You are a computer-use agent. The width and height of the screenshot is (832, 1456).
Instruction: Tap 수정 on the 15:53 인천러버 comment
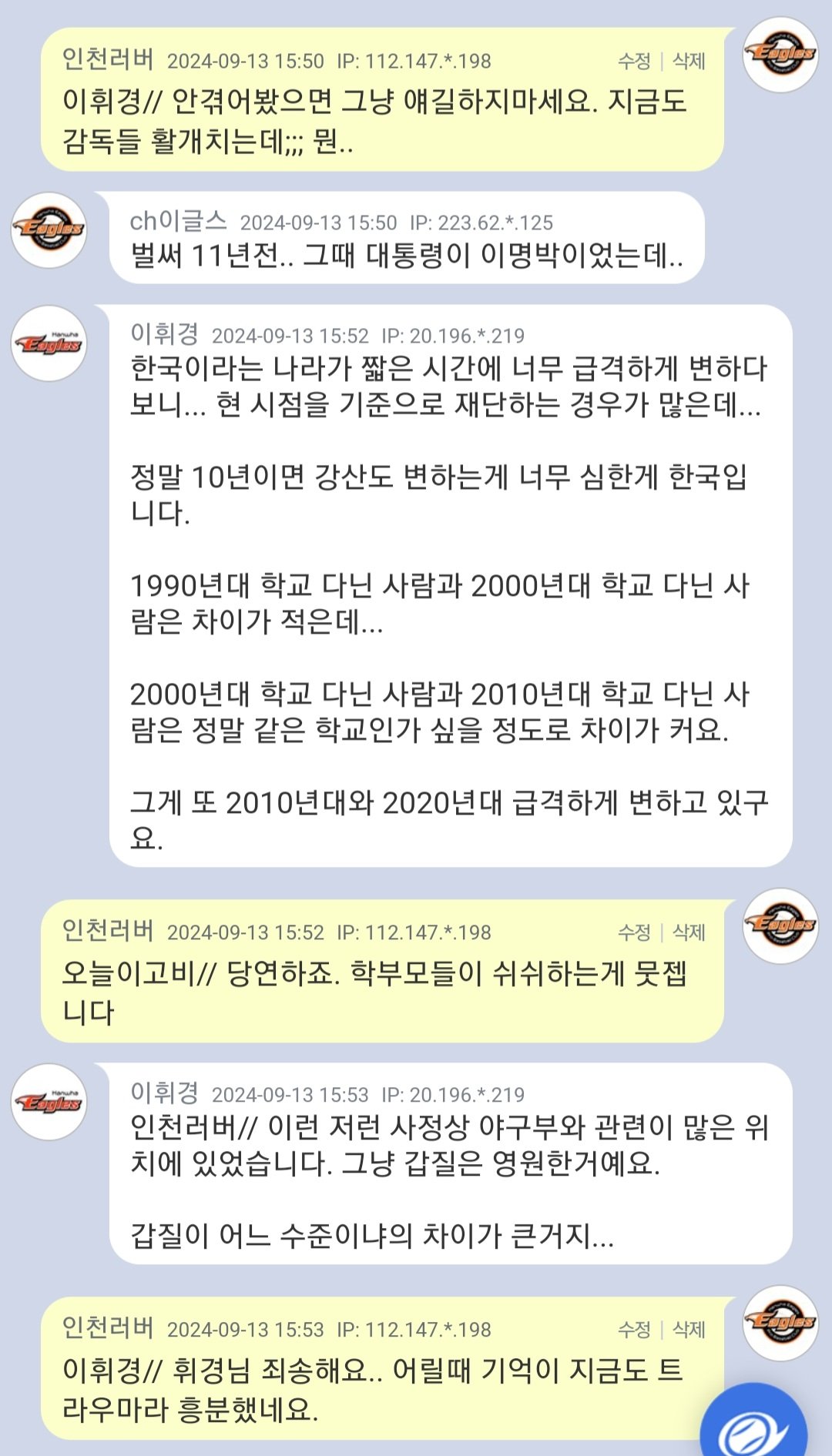[634, 1329]
